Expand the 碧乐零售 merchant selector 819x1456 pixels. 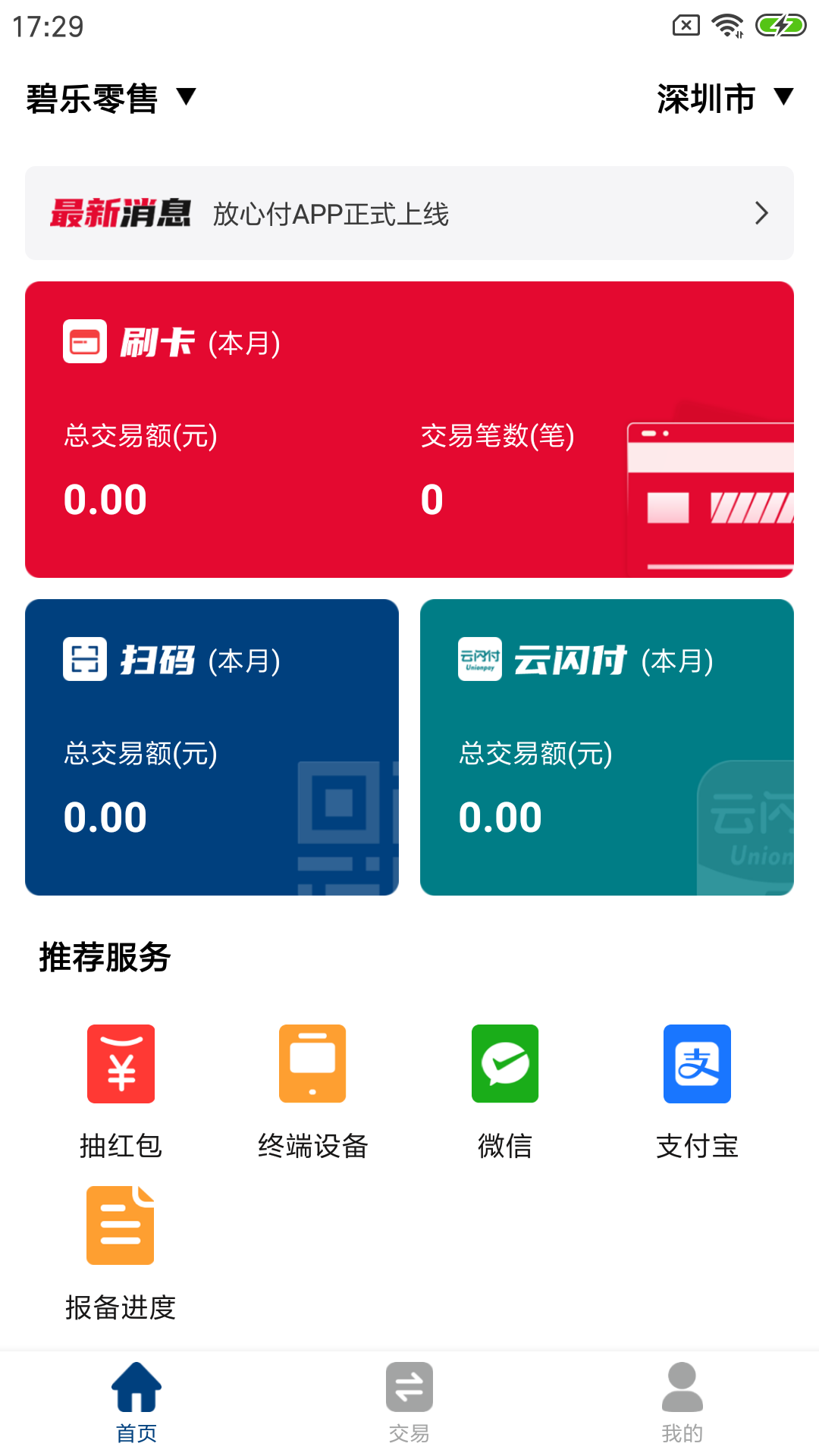106,98
